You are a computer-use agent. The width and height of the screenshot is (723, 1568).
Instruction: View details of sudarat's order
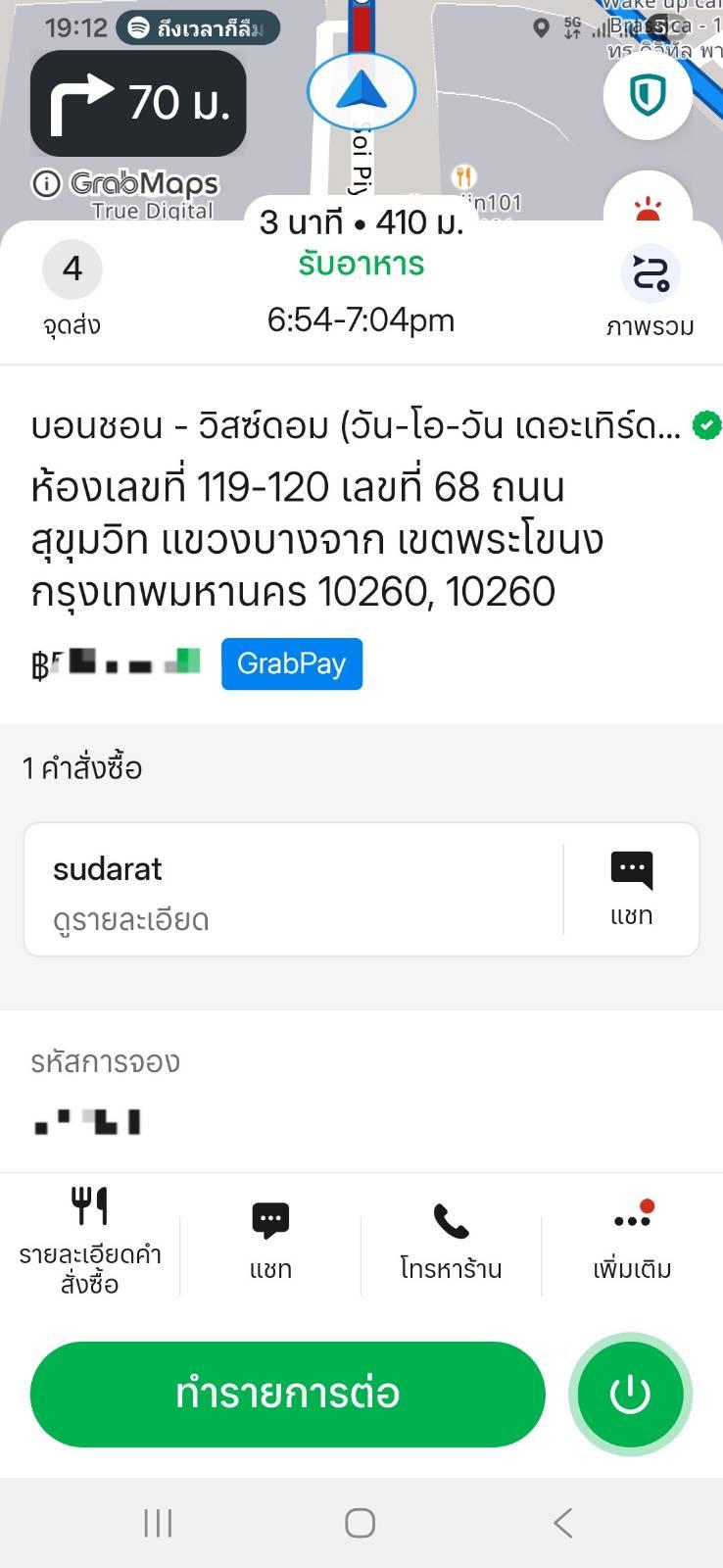293,890
